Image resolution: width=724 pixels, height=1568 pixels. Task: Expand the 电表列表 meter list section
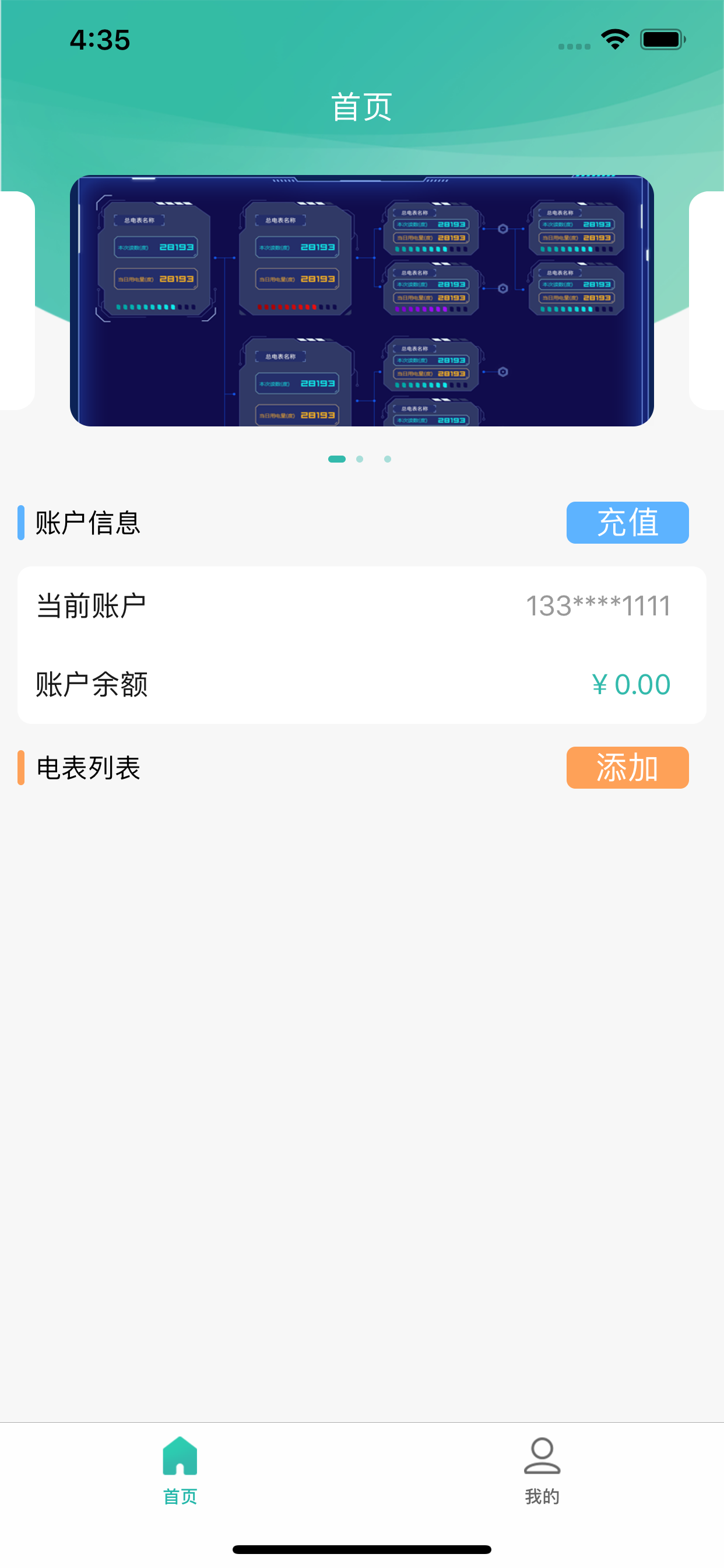click(x=86, y=768)
